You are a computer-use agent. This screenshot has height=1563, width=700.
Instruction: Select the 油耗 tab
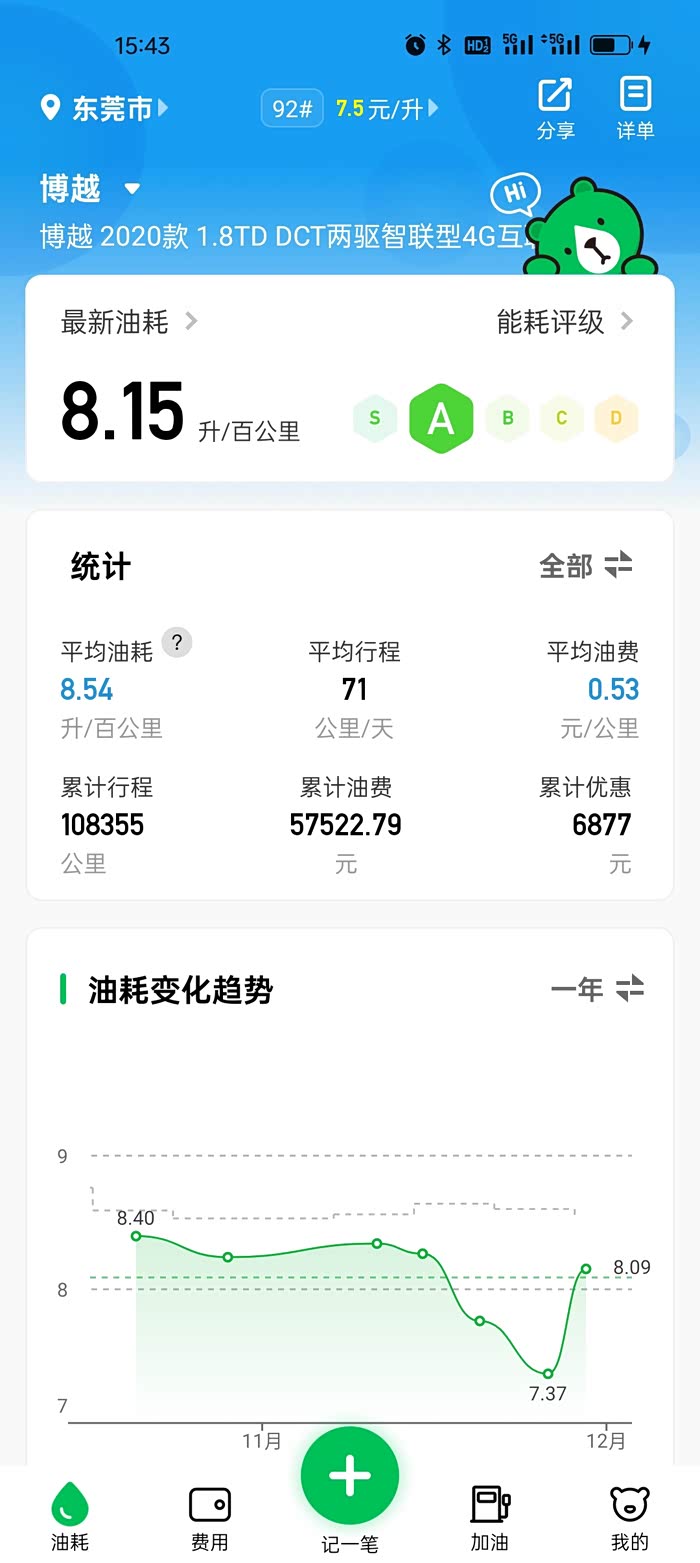[70, 1516]
